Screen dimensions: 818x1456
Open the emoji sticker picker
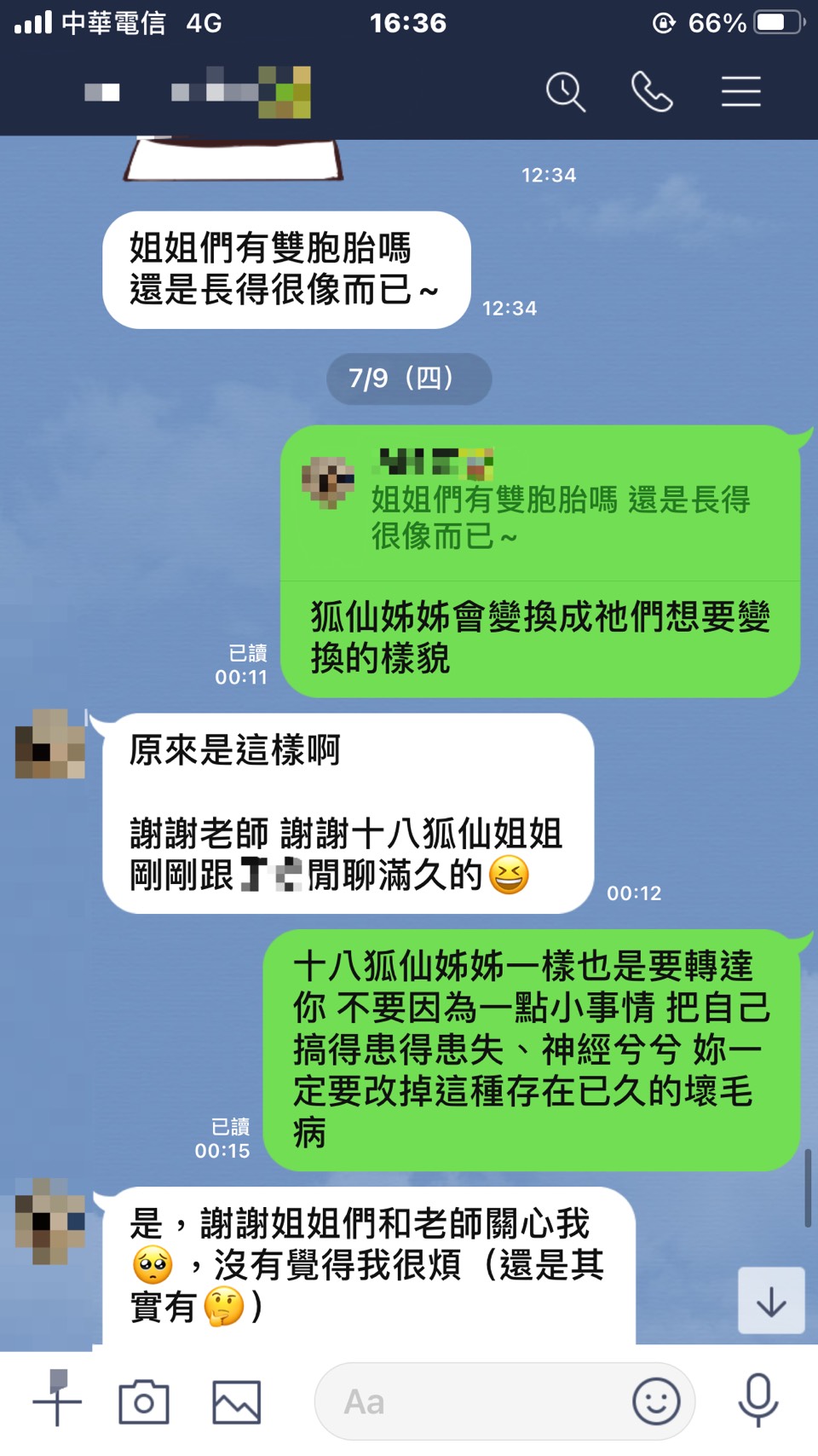[656, 1401]
